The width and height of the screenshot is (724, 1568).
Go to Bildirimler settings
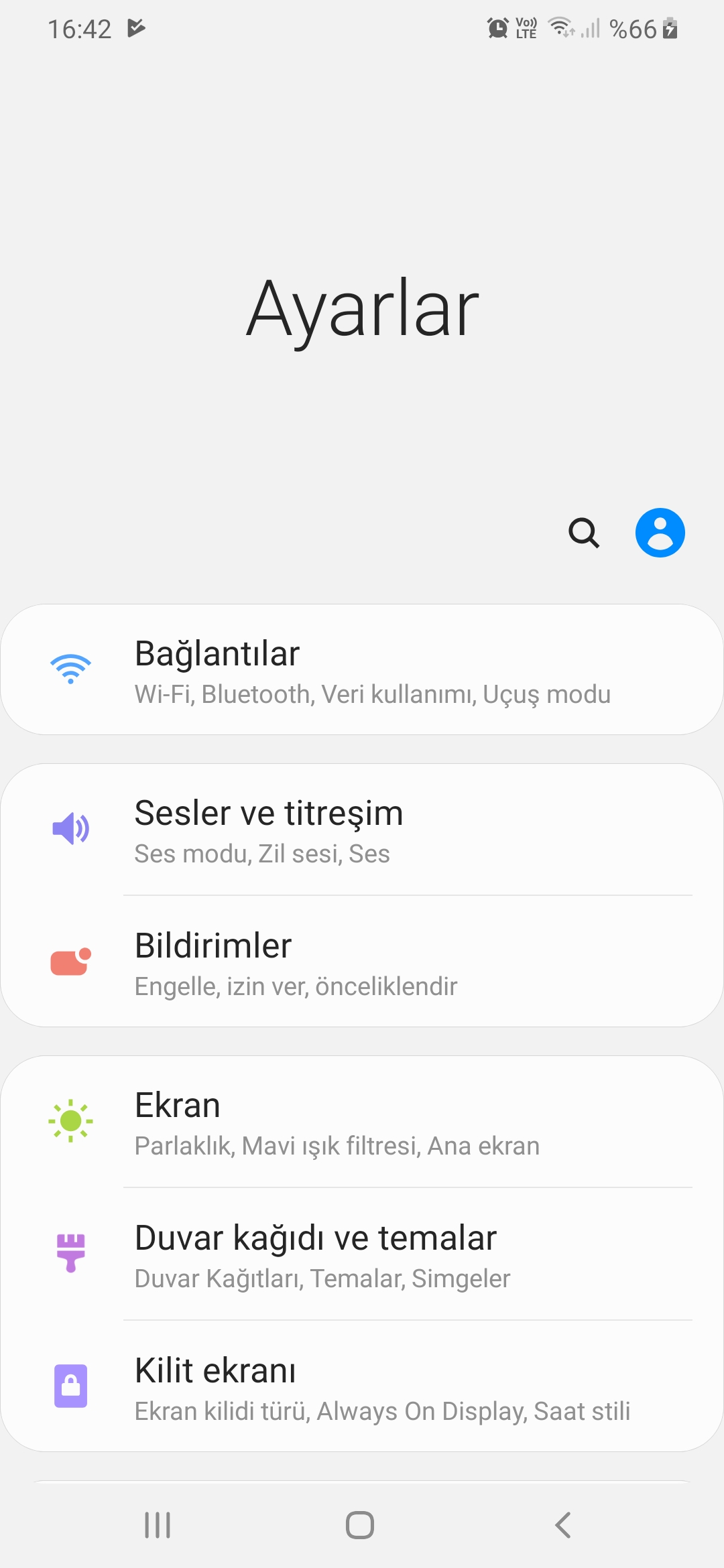pos(362,962)
